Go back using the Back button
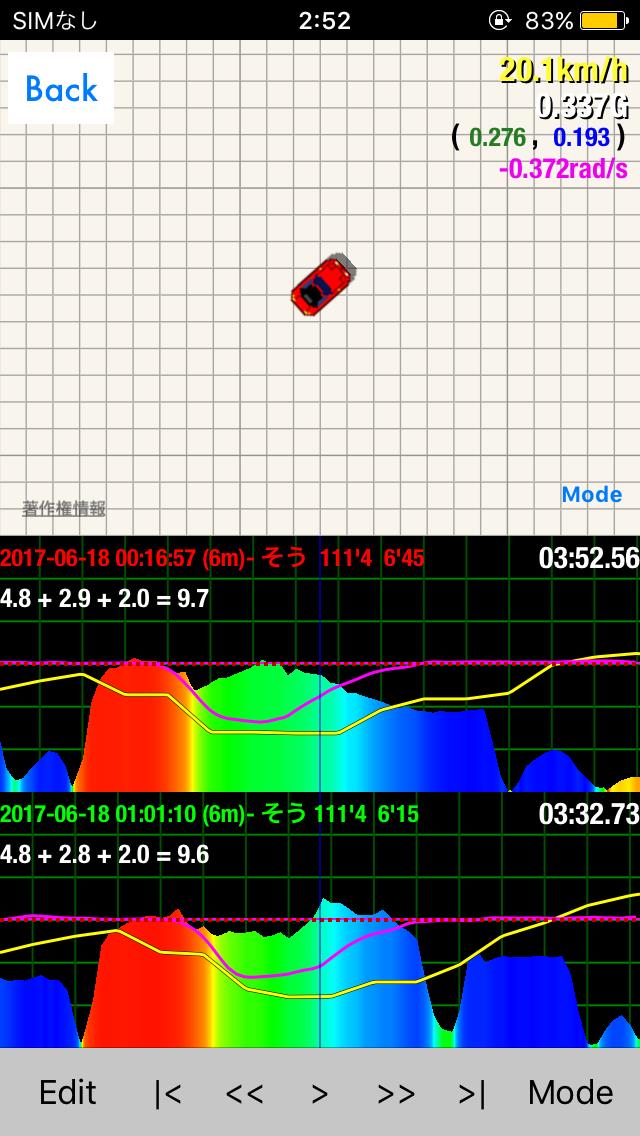This screenshot has height=1136, width=640. [61, 88]
